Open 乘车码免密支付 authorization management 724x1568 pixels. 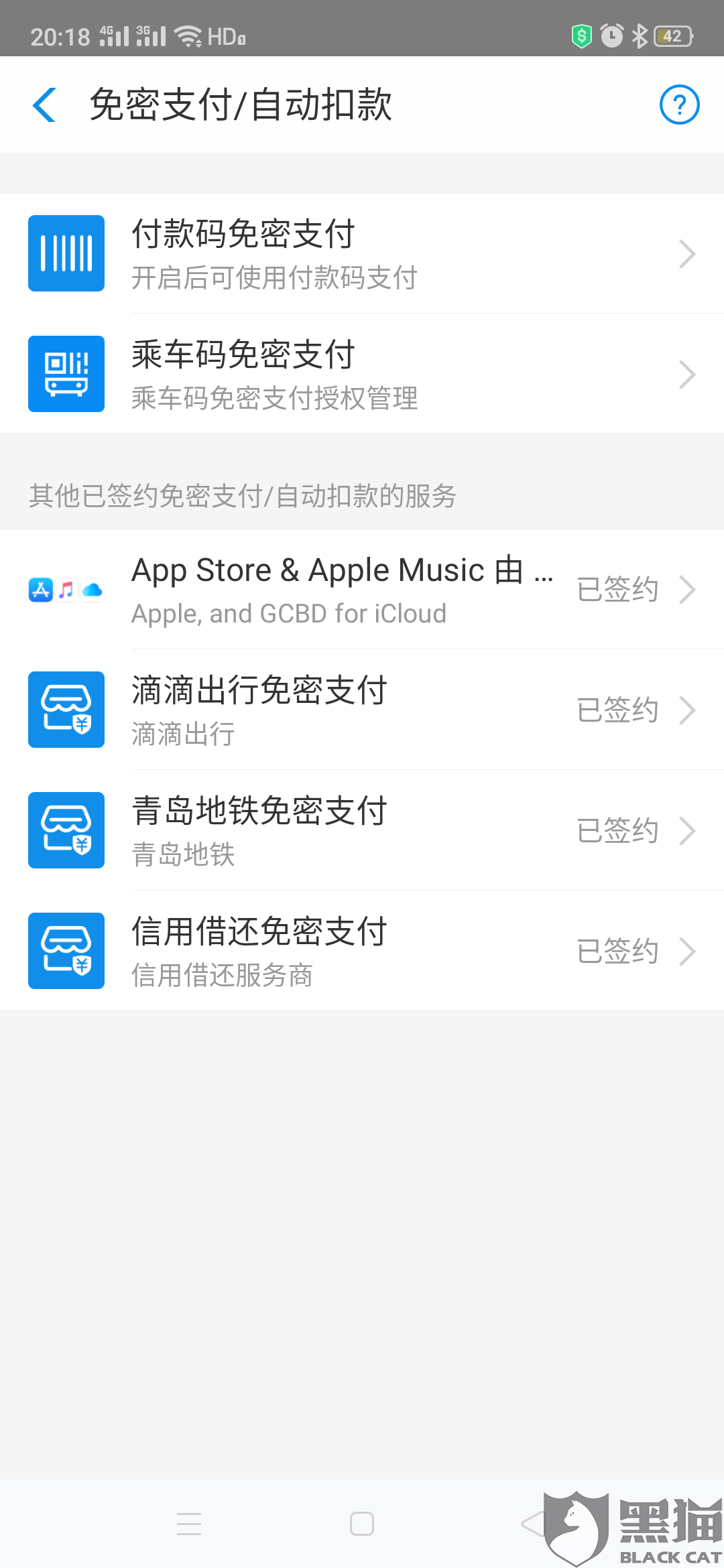coord(362,375)
